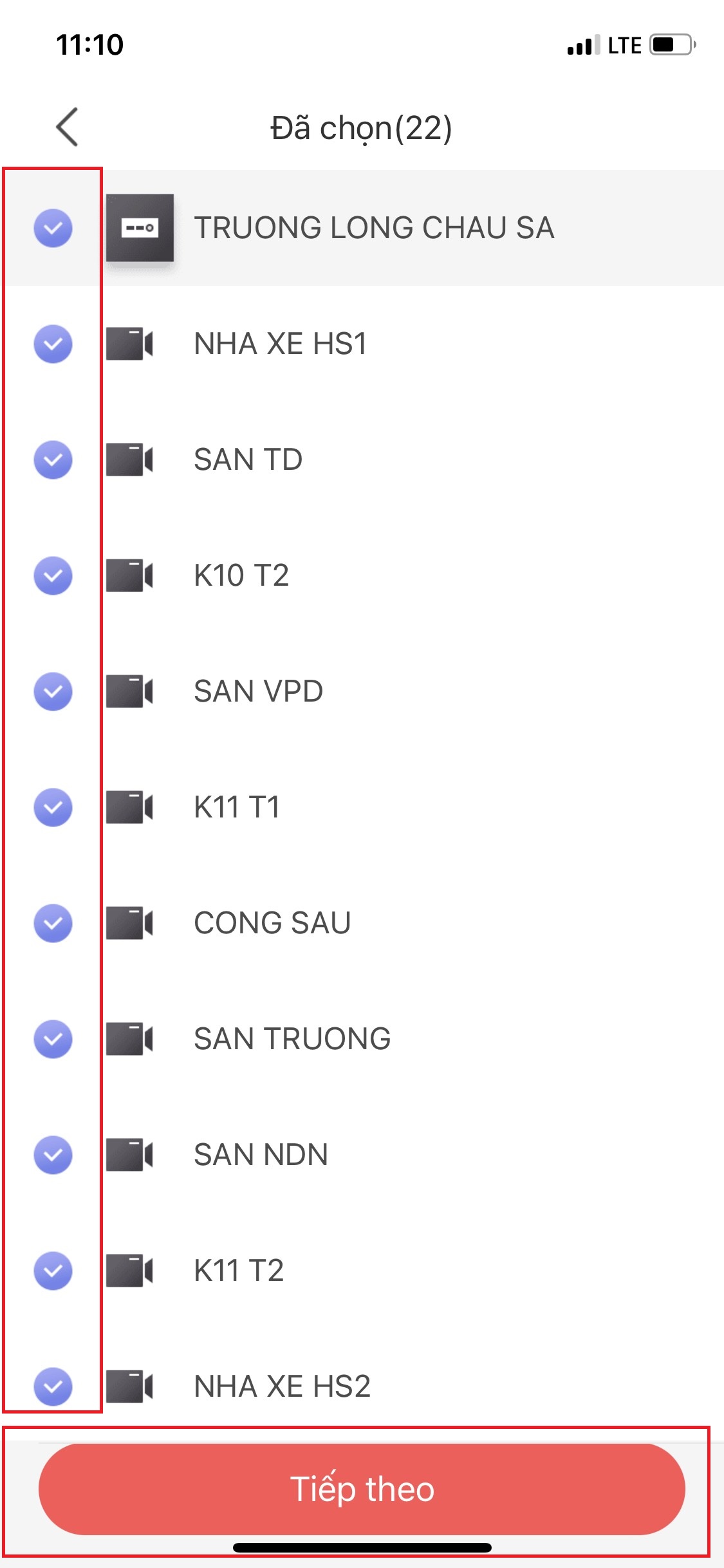Tap the Tiếp theo button
Image resolution: width=724 pixels, height=1568 pixels.
(362, 1489)
